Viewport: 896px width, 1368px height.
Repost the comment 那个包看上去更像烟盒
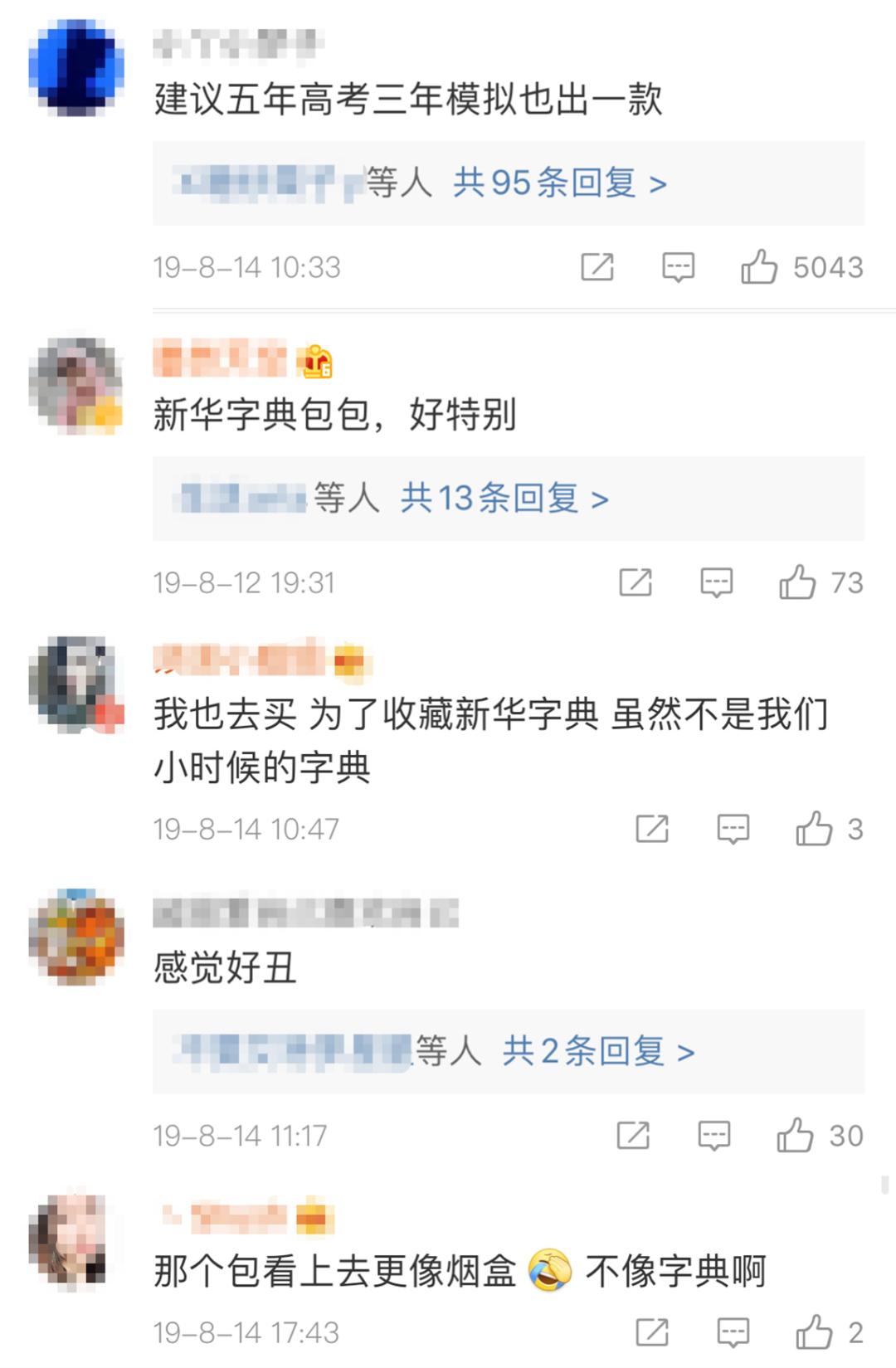(x=652, y=1332)
